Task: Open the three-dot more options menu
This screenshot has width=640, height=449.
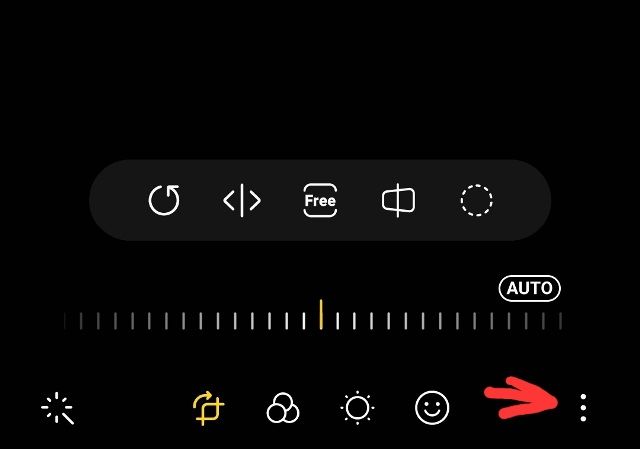Action: point(583,408)
